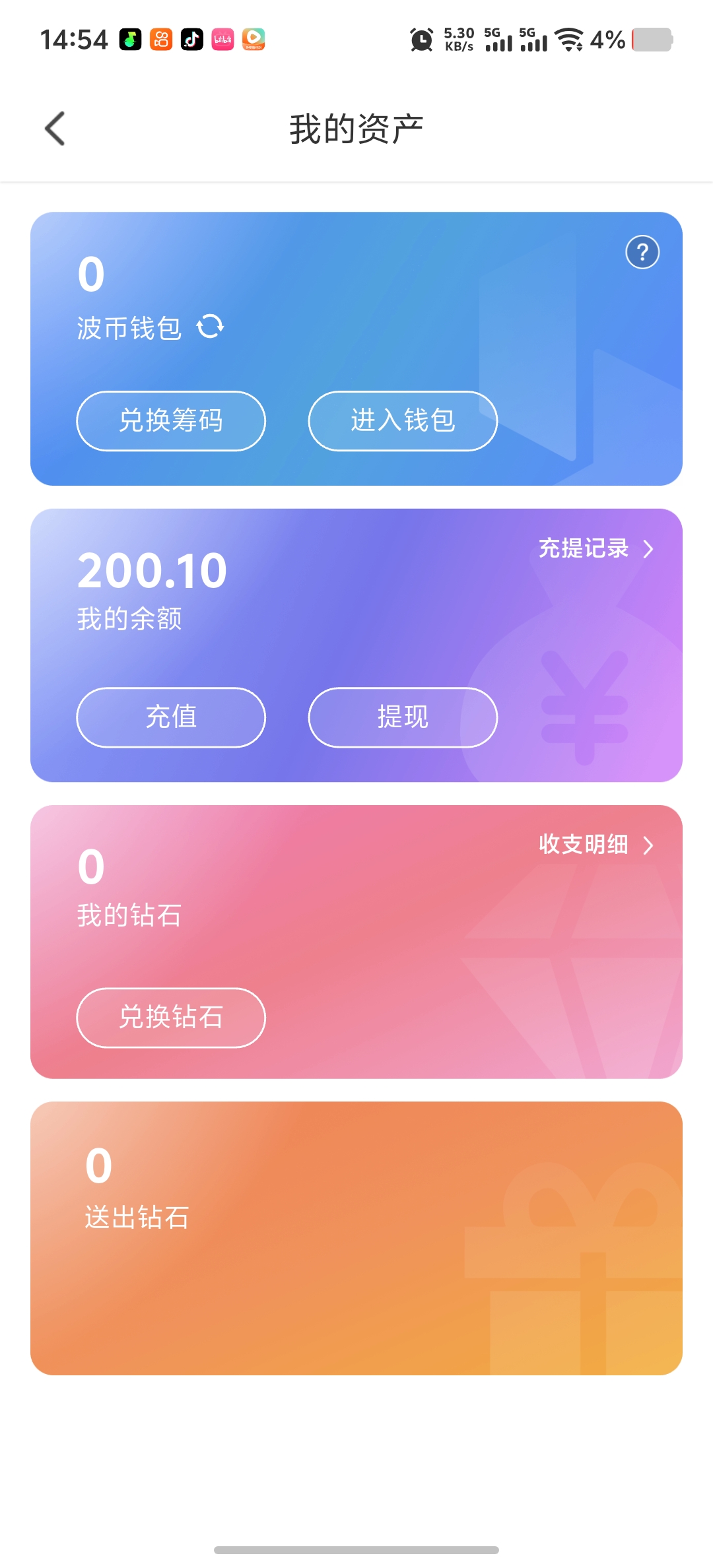
Task: Go back from 我的资产 page
Action: point(55,128)
